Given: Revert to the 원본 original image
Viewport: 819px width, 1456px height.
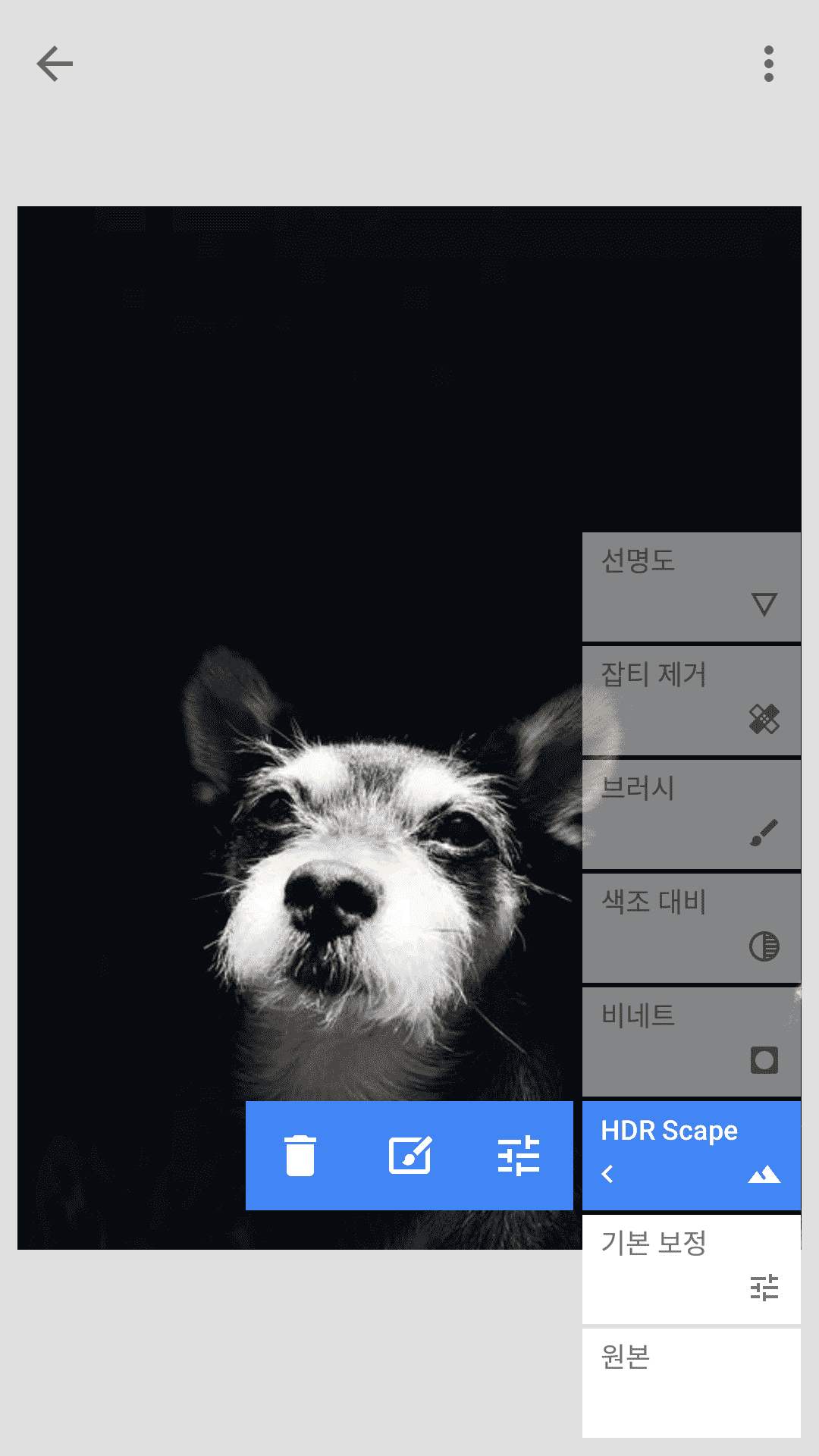Looking at the screenshot, I should coord(692,1383).
